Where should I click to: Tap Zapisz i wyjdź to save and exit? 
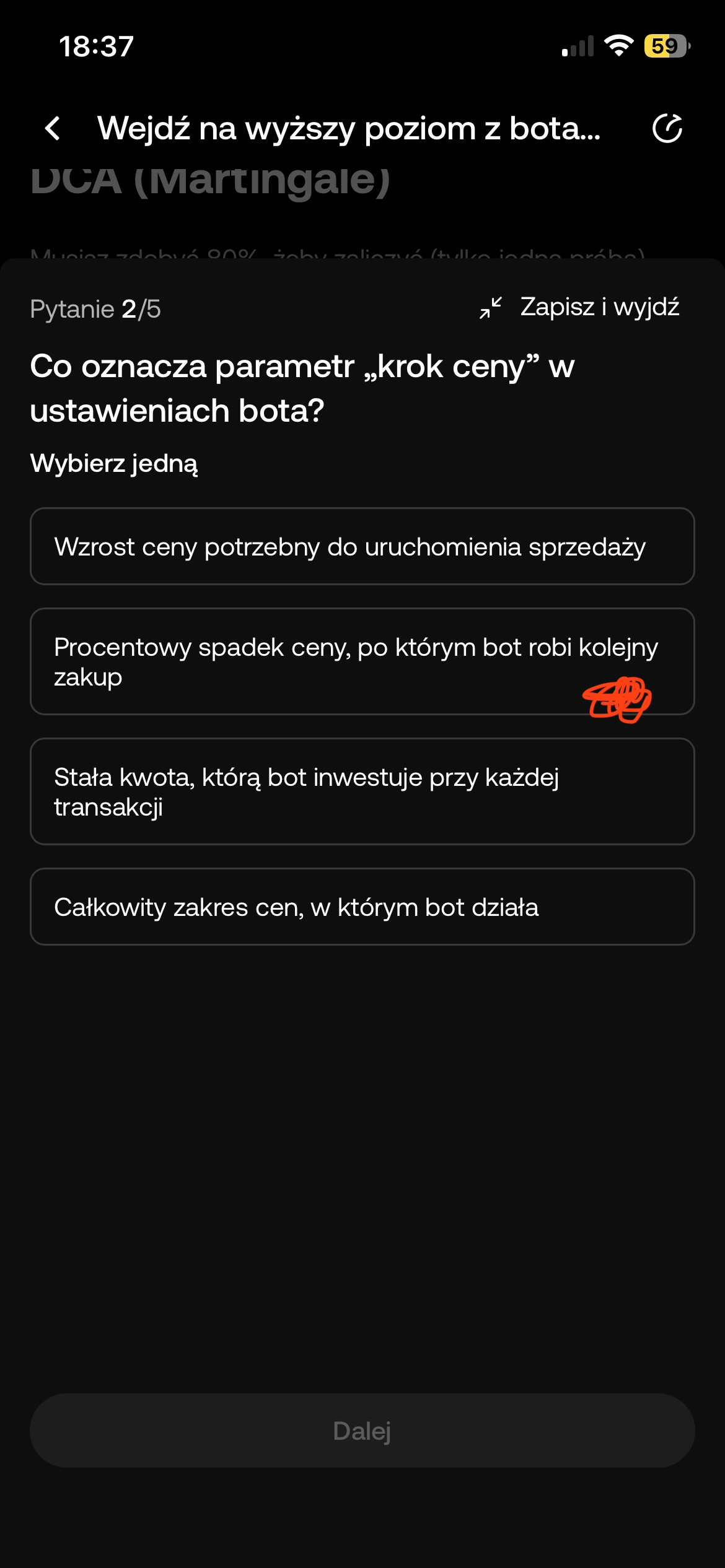pyautogui.click(x=581, y=307)
